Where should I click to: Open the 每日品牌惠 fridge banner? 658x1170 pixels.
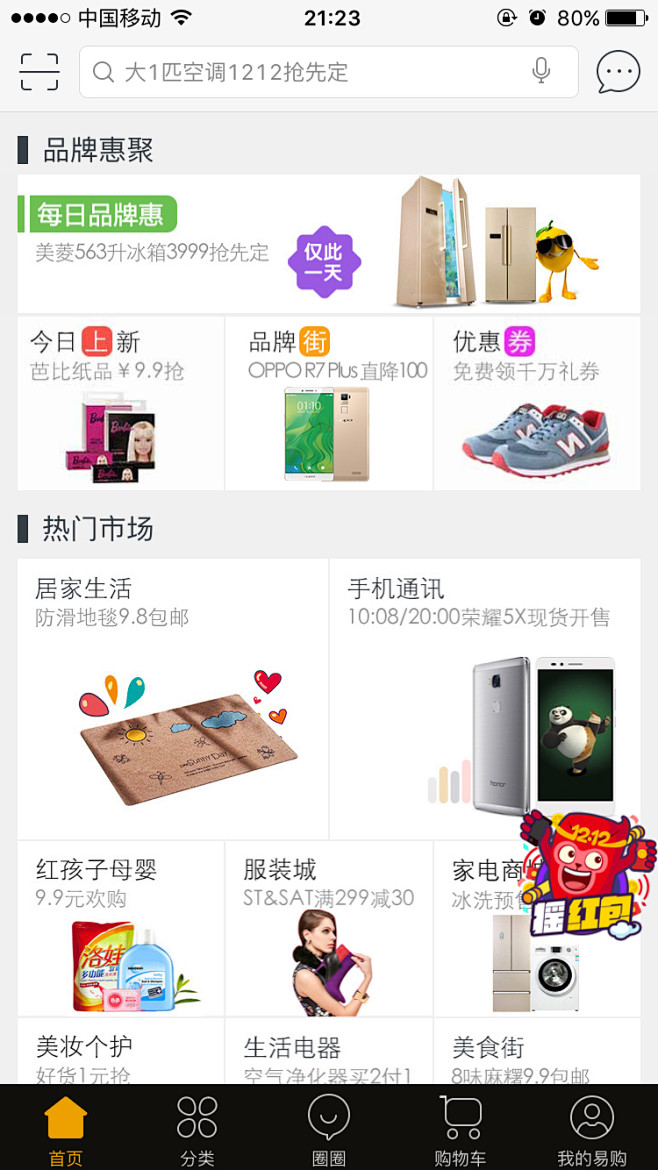328,244
